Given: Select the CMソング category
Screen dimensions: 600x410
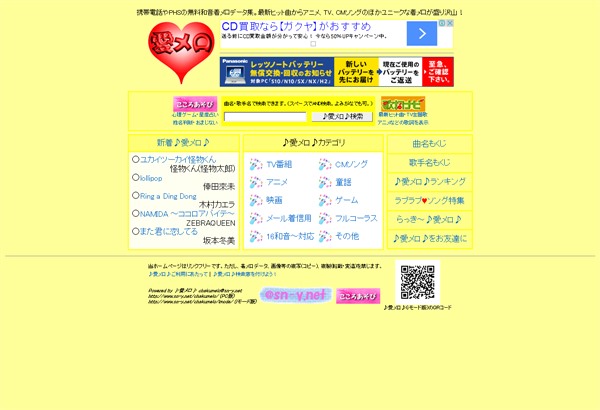Looking at the screenshot, I should coord(351,164).
